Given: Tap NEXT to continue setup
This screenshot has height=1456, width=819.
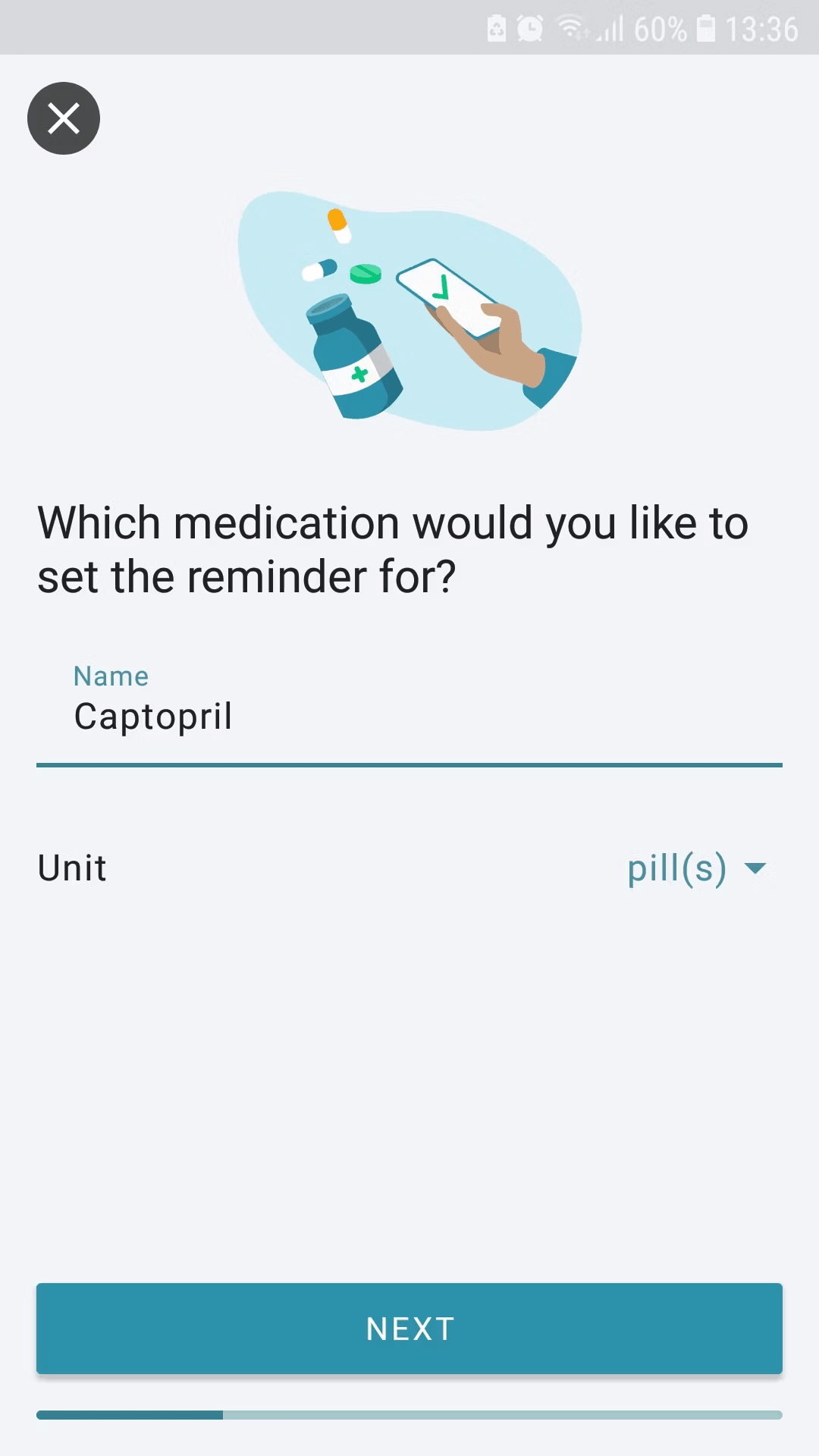Looking at the screenshot, I should [x=409, y=1329].
